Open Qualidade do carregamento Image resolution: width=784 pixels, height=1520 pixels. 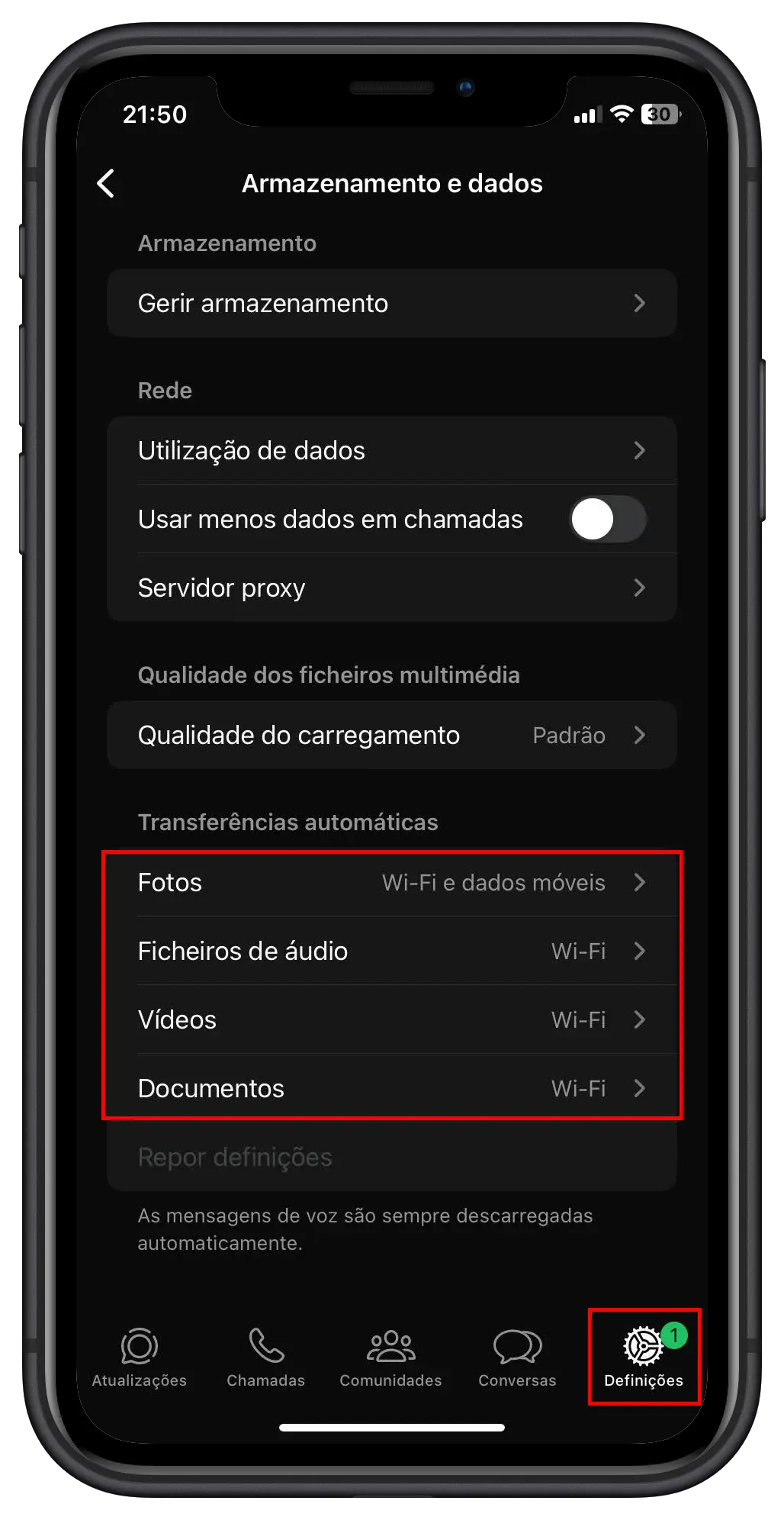391,735
